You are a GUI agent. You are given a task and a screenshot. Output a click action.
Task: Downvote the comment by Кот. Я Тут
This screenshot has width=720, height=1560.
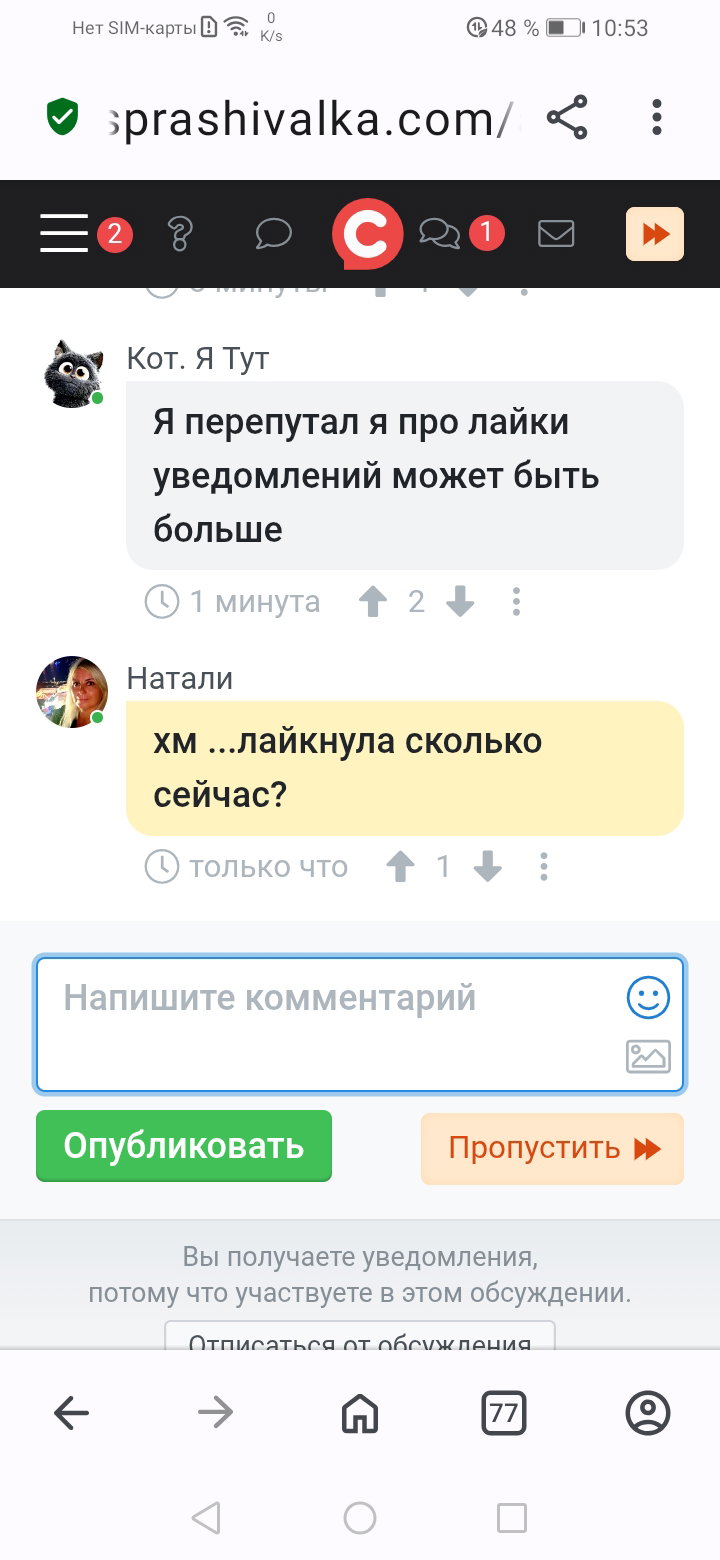click(x=460, y=602)
